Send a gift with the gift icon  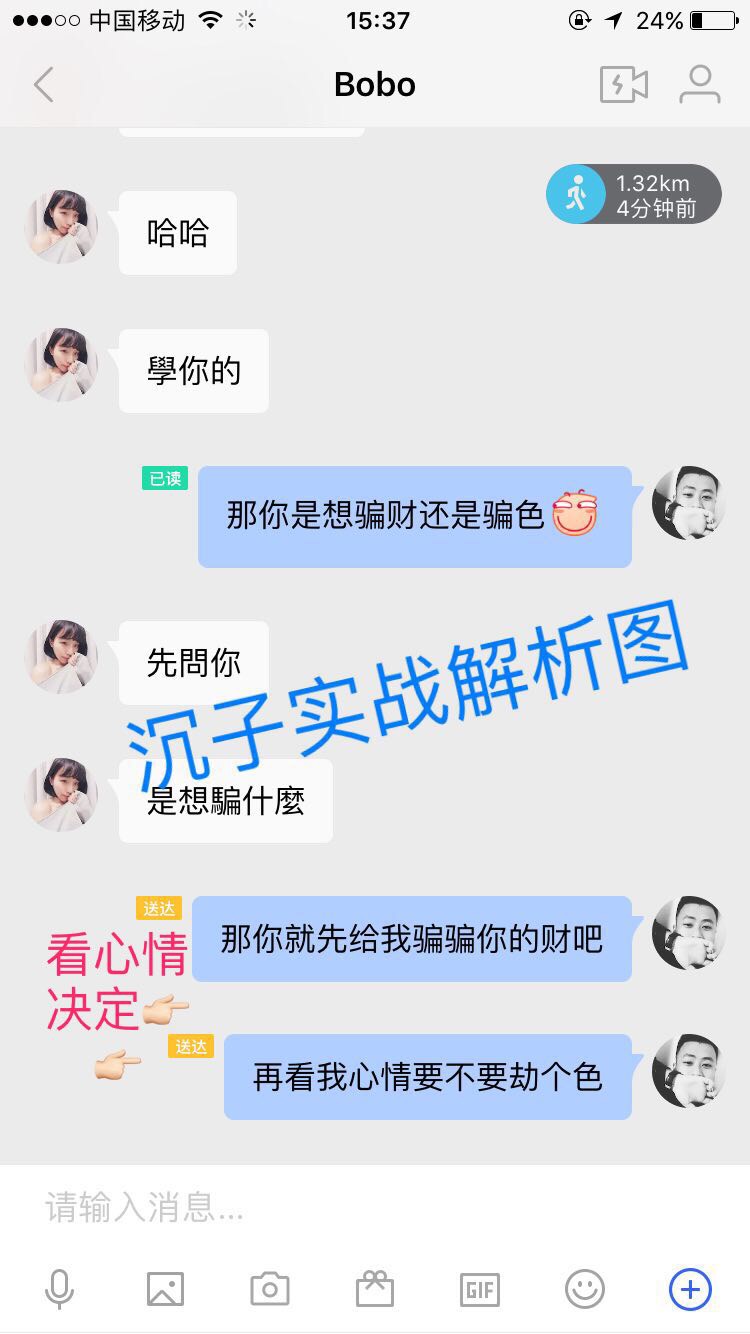375,1289
